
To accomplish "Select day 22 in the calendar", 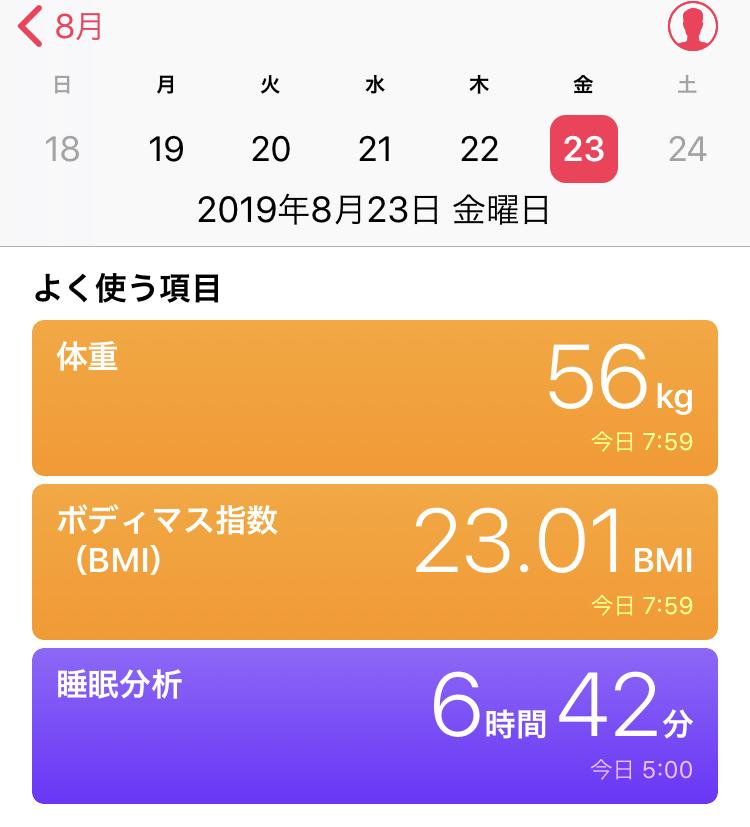I will point(479,150).
